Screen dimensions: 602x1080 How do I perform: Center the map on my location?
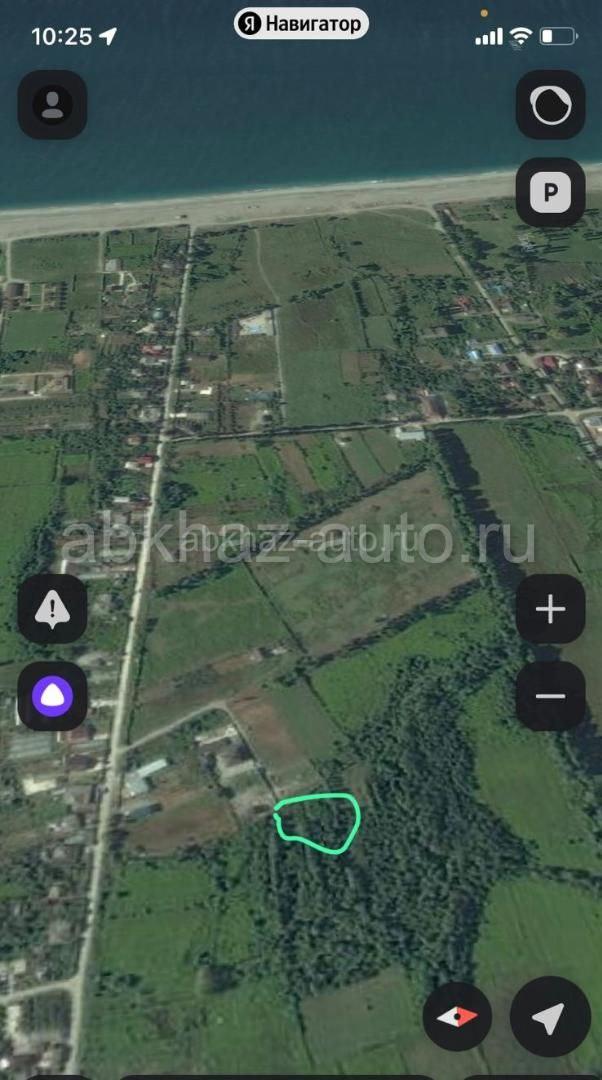pyautogui.click(x=550, y=1017)
